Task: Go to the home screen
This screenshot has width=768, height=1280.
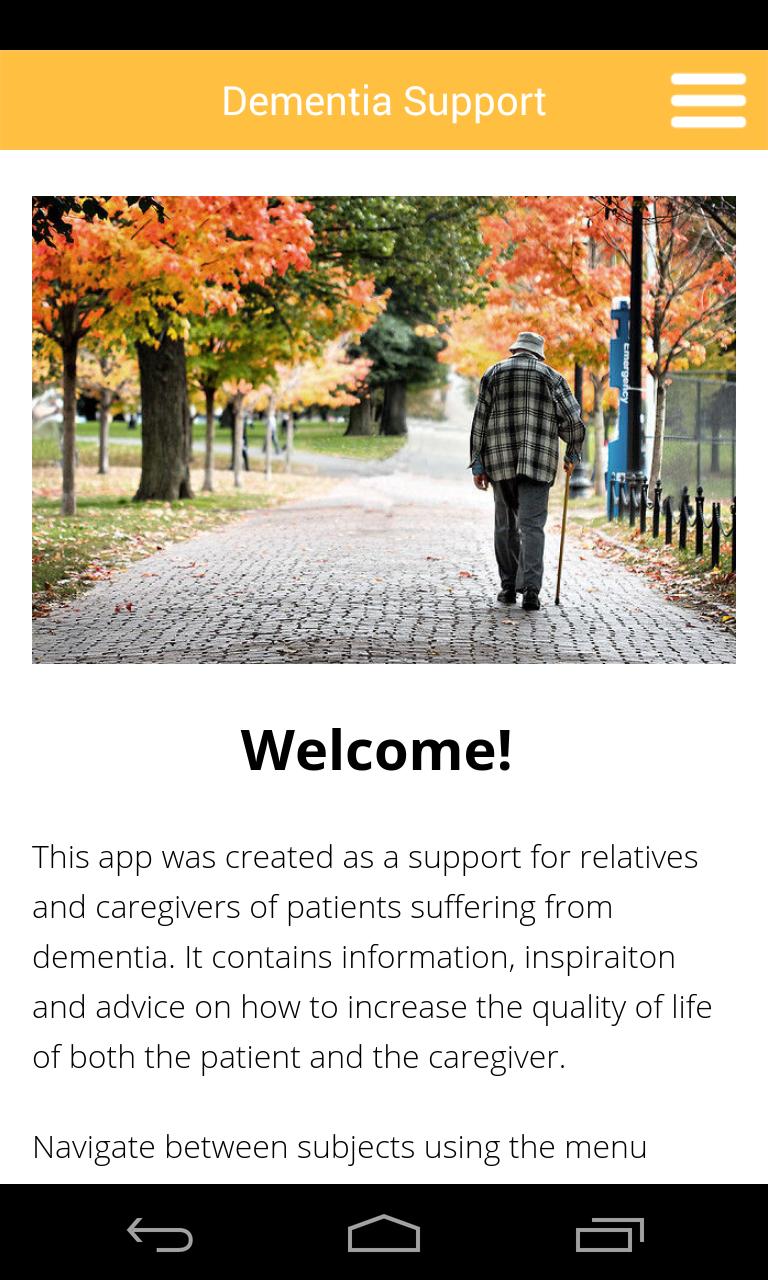Action: click(384, 1234)
